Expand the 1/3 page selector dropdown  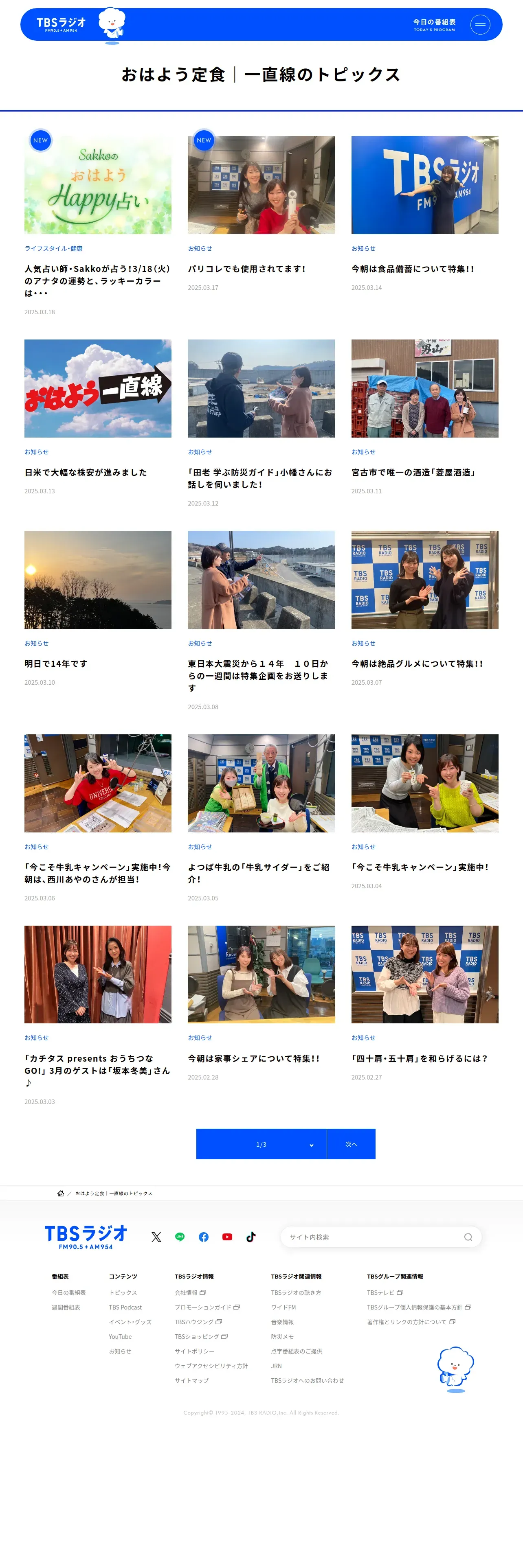click(261, 1144)
